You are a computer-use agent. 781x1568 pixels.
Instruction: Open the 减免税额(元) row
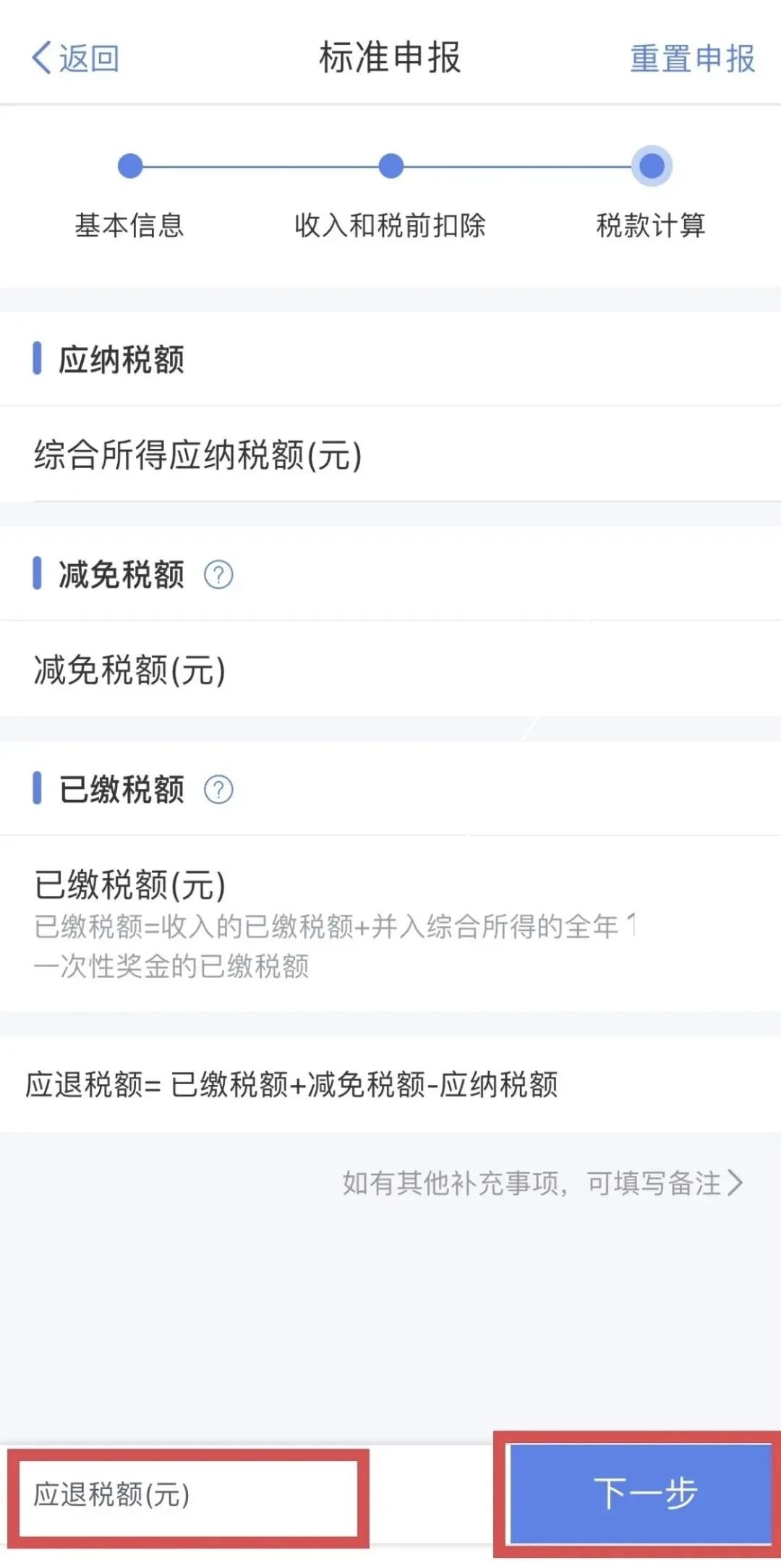click(390, 670)
